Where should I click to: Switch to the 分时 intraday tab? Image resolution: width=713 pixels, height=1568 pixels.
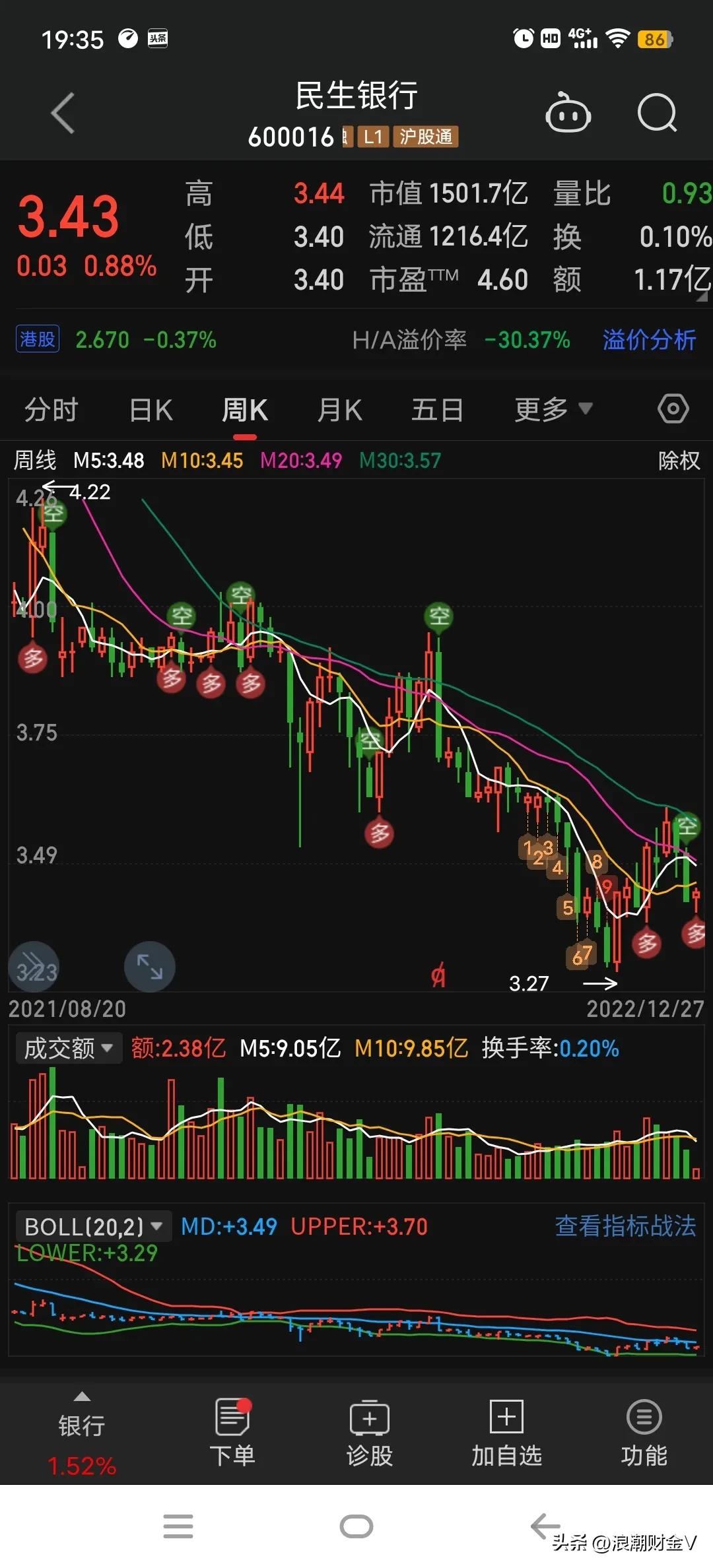coord(51,408)
